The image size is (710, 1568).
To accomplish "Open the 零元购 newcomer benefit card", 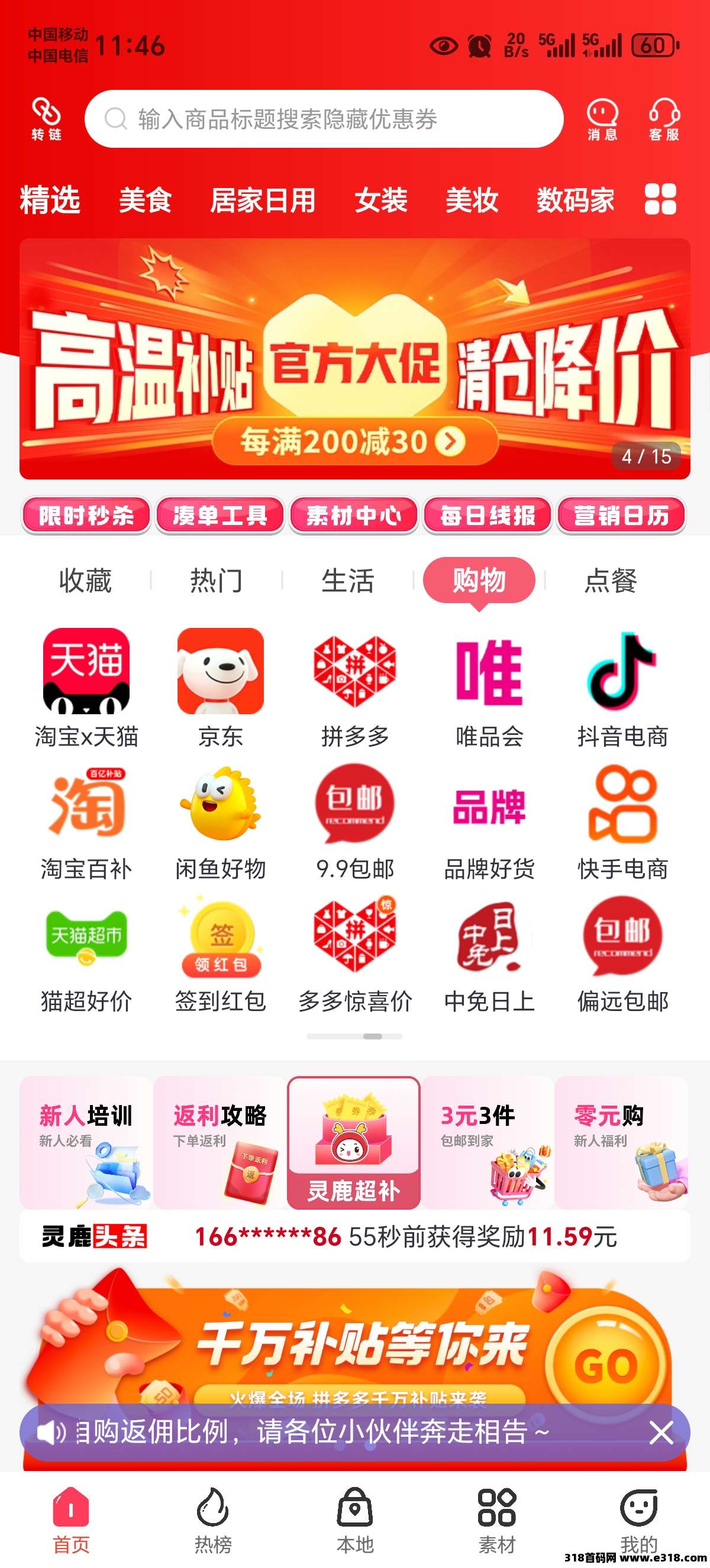I will [621, 1142].
